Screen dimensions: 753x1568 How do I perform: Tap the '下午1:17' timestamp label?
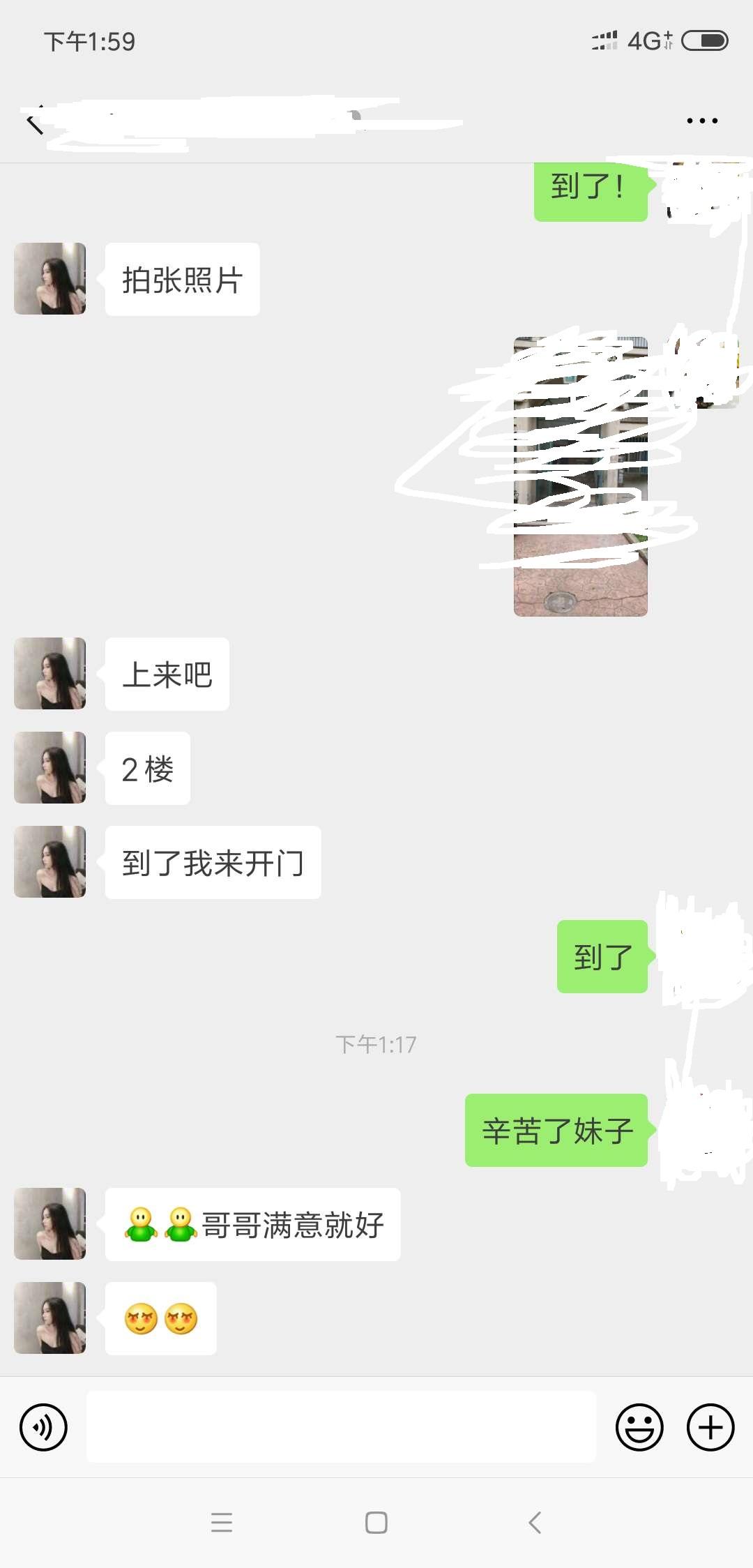(376, 1043)
